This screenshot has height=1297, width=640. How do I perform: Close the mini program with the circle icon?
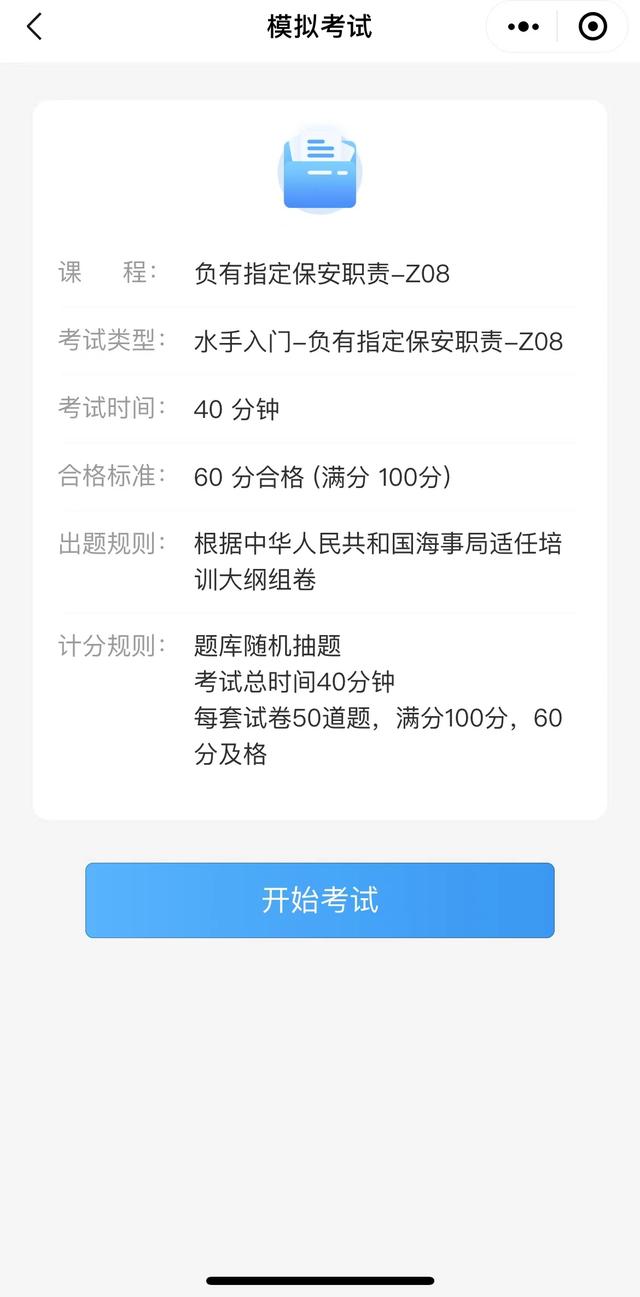(593, 27)
